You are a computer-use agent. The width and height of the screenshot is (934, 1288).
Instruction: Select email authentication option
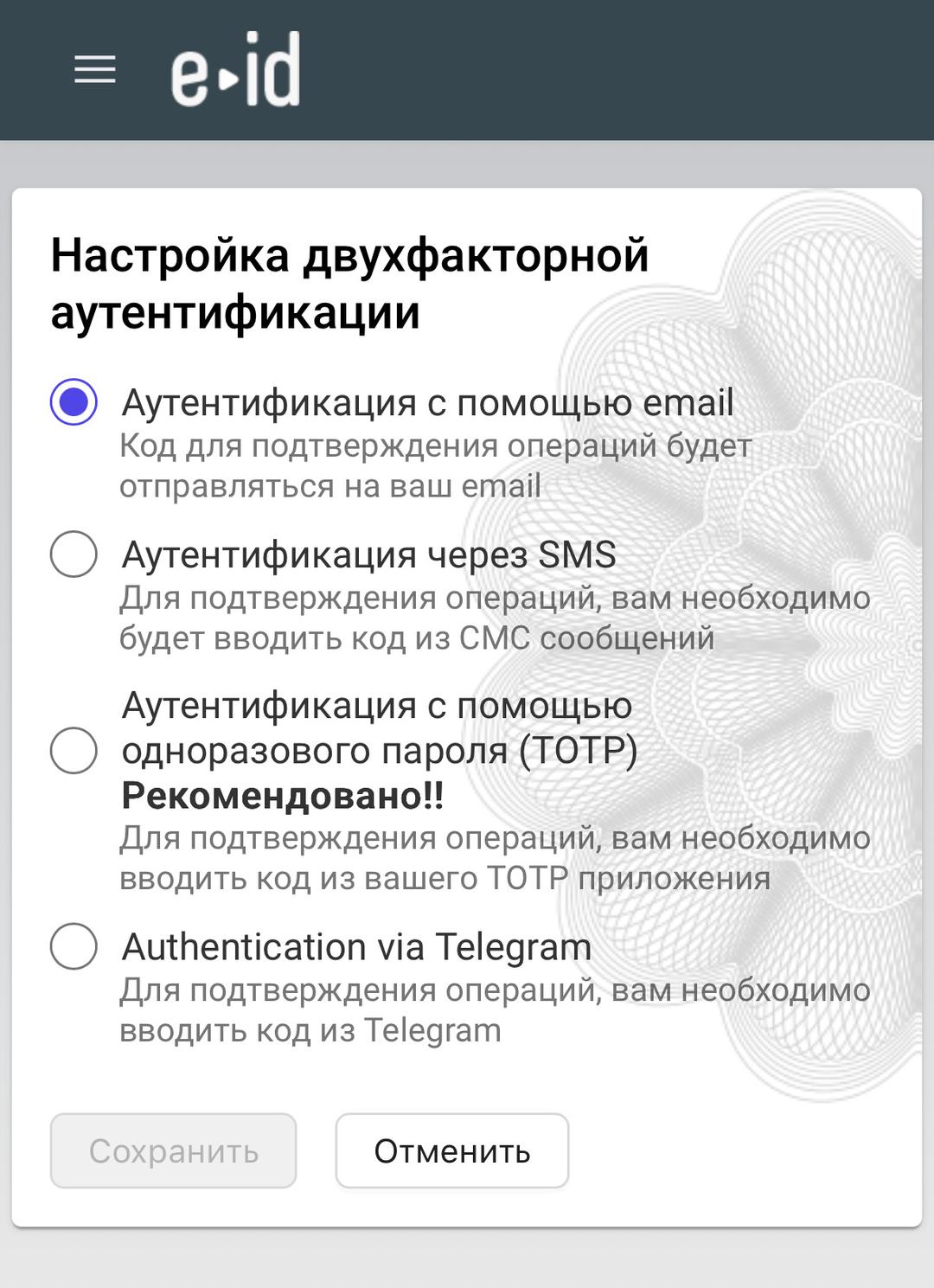(74, 402)
